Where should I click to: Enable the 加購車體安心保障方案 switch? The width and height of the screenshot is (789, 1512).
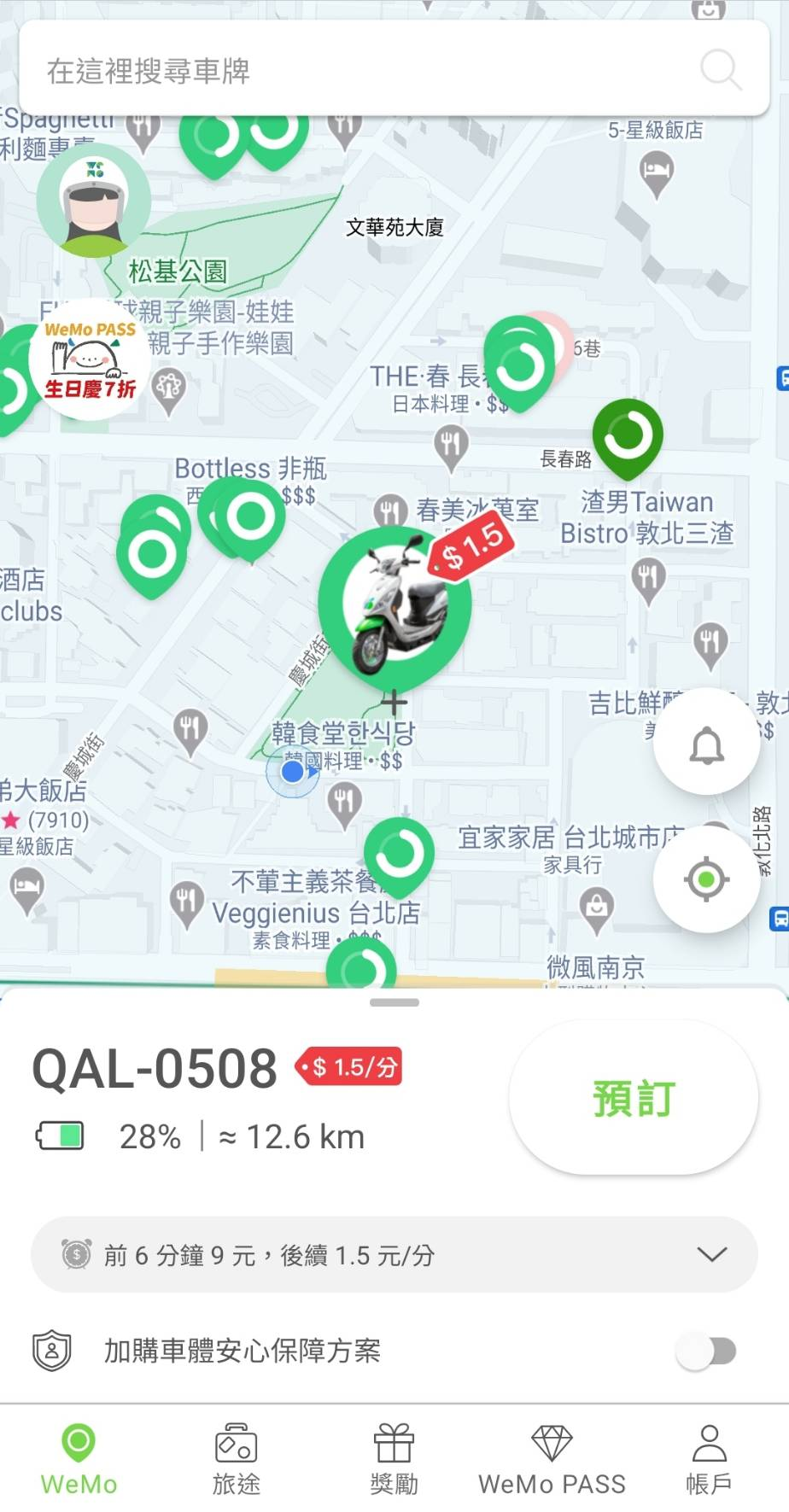click(x=708, y=1351)
